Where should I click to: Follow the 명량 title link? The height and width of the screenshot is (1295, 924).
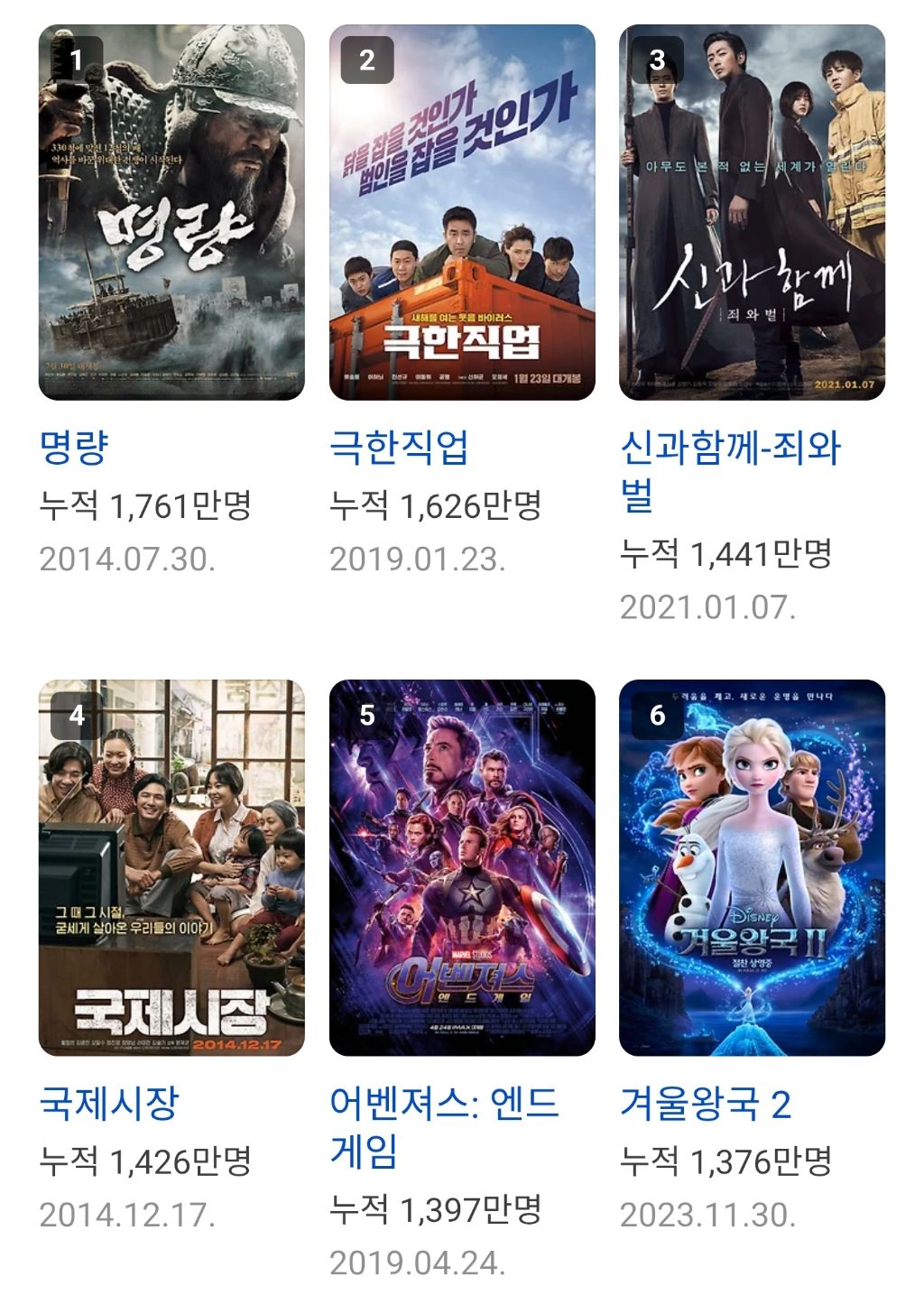(74, 448)
